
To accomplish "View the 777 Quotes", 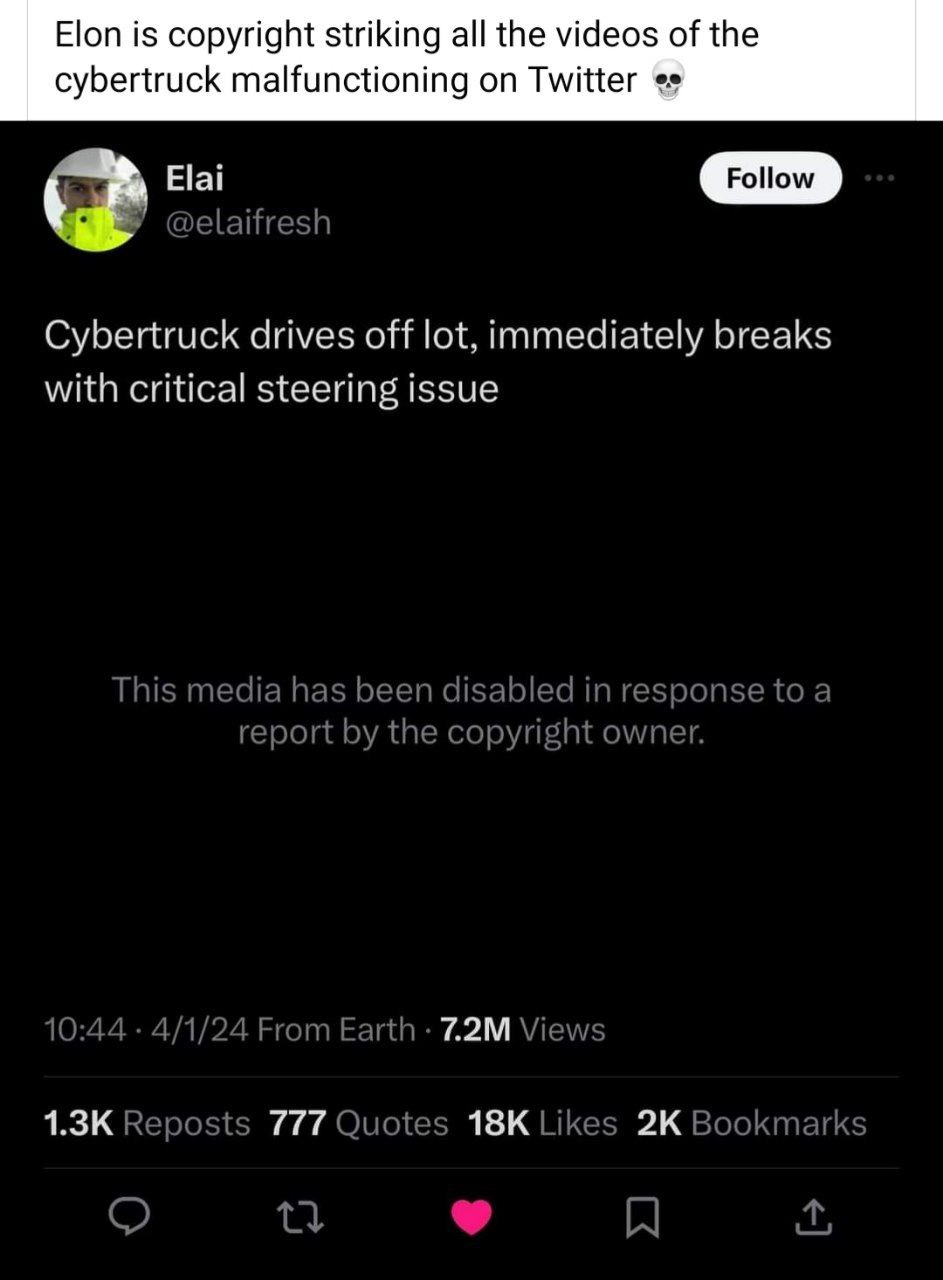I will [x=359, y=1123].
